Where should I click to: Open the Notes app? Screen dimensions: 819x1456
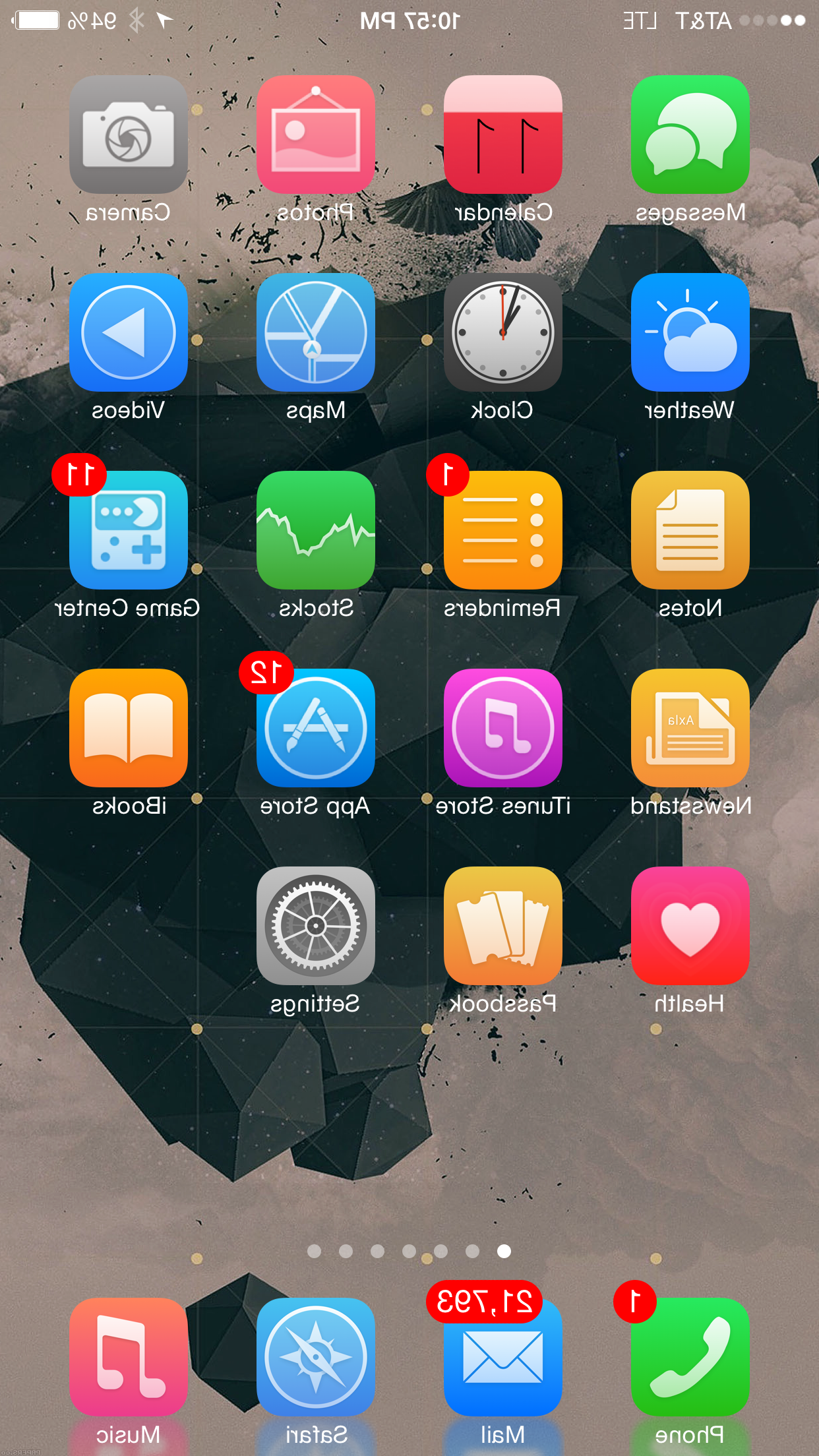click(x=690, y=530)
